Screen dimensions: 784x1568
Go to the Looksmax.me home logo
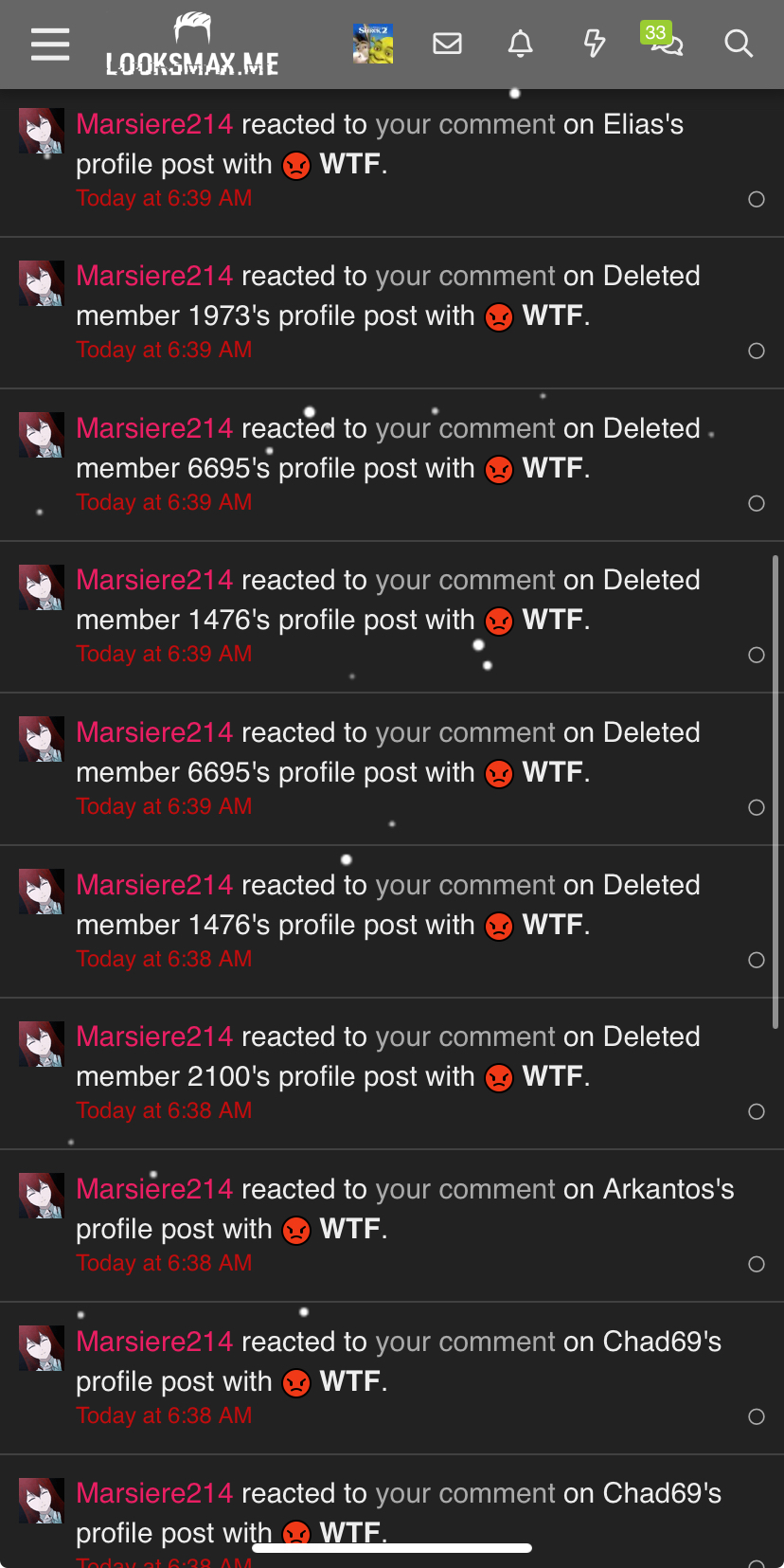(192, 46)
